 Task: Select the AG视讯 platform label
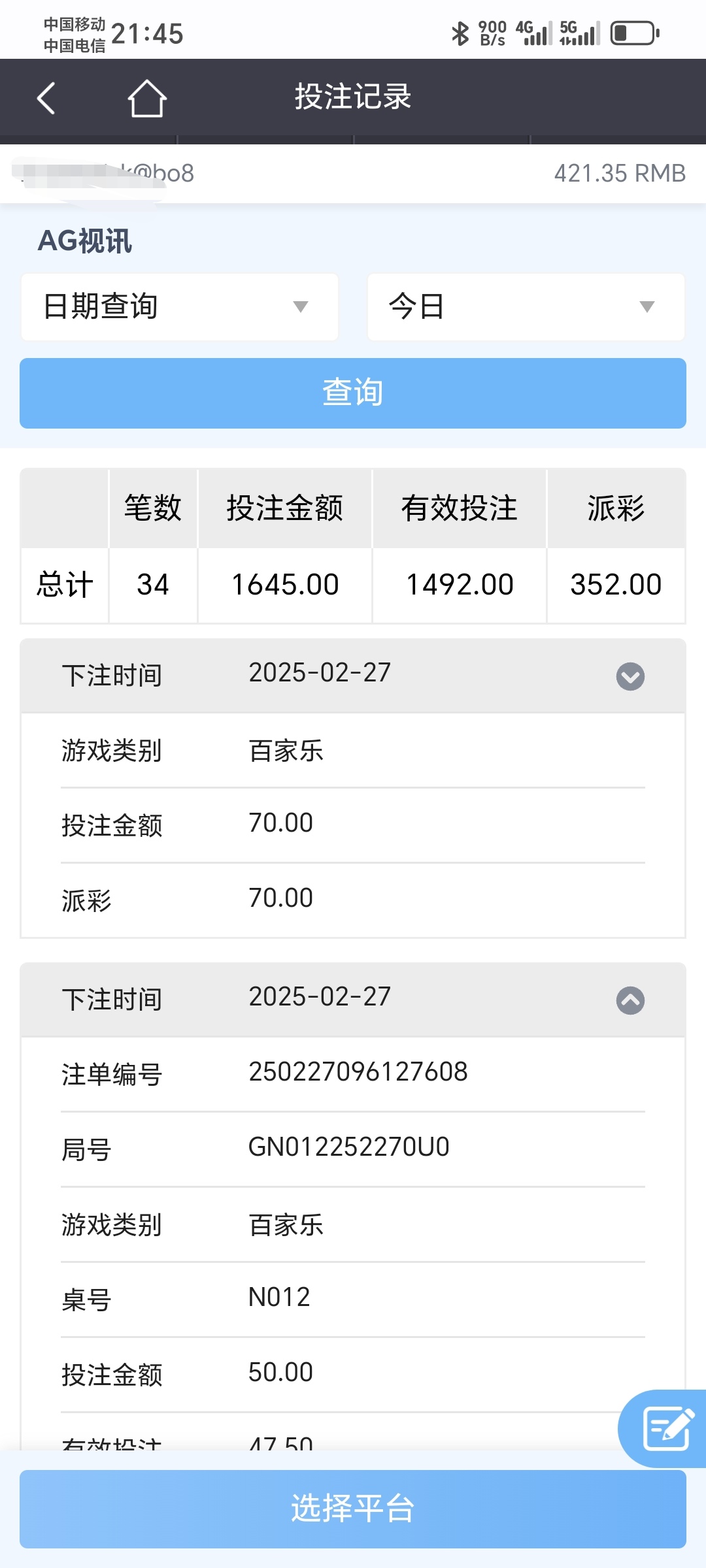pos(86,241)
